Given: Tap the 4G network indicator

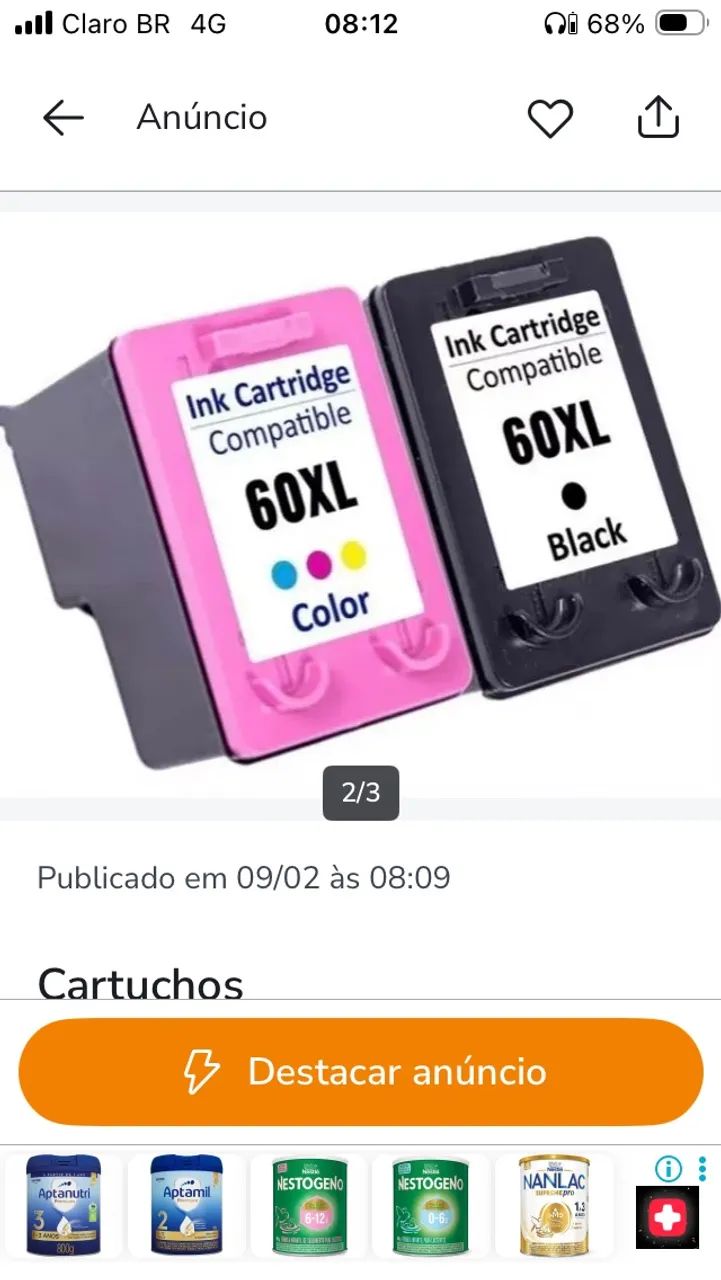Looking at the screenshot, I should pos(206,23).
